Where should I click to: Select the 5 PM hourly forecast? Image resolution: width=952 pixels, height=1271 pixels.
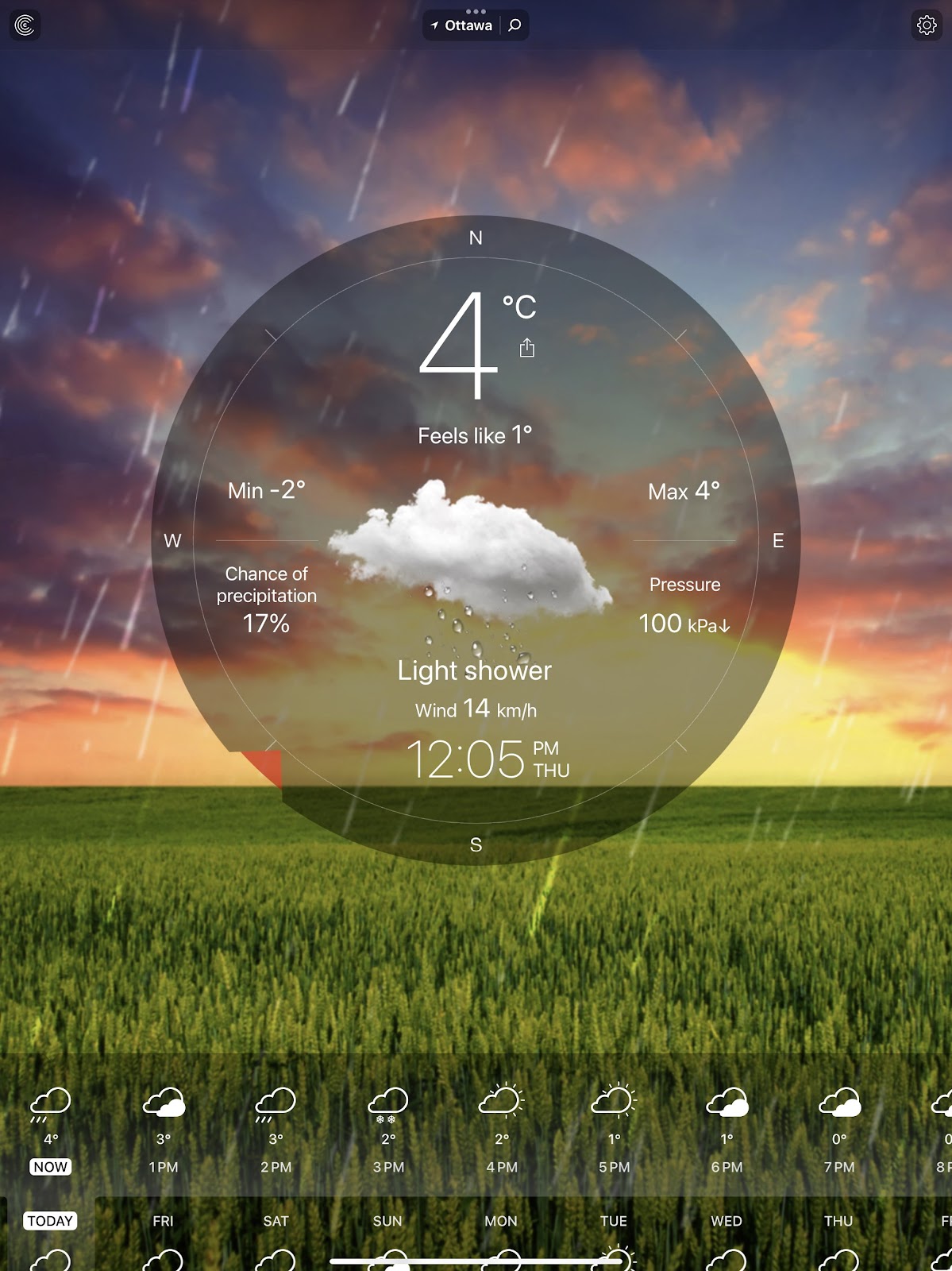pyautogui.click(x=614, y=1128)
